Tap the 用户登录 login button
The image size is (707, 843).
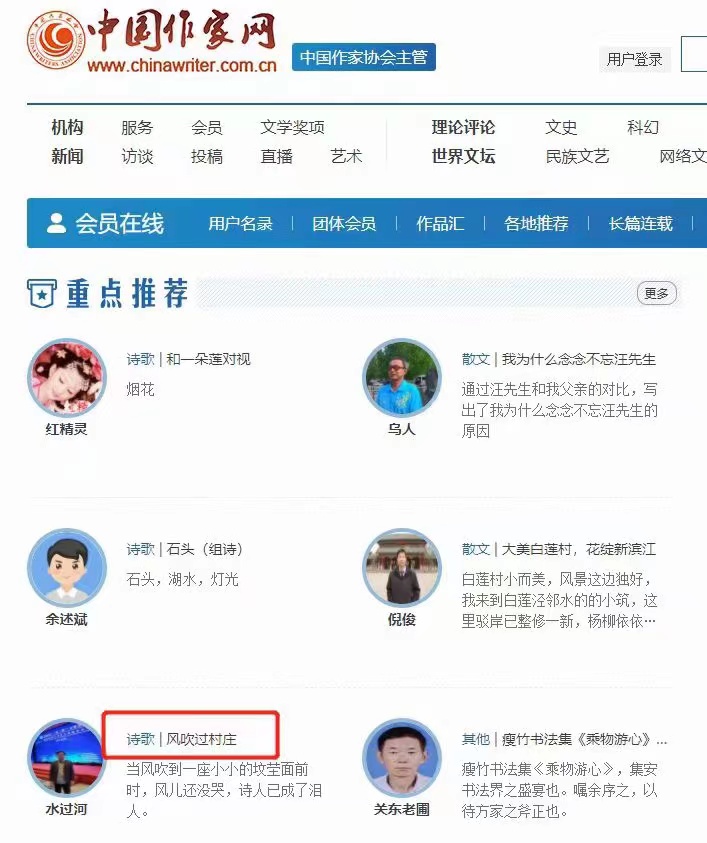tap(634, 59)
